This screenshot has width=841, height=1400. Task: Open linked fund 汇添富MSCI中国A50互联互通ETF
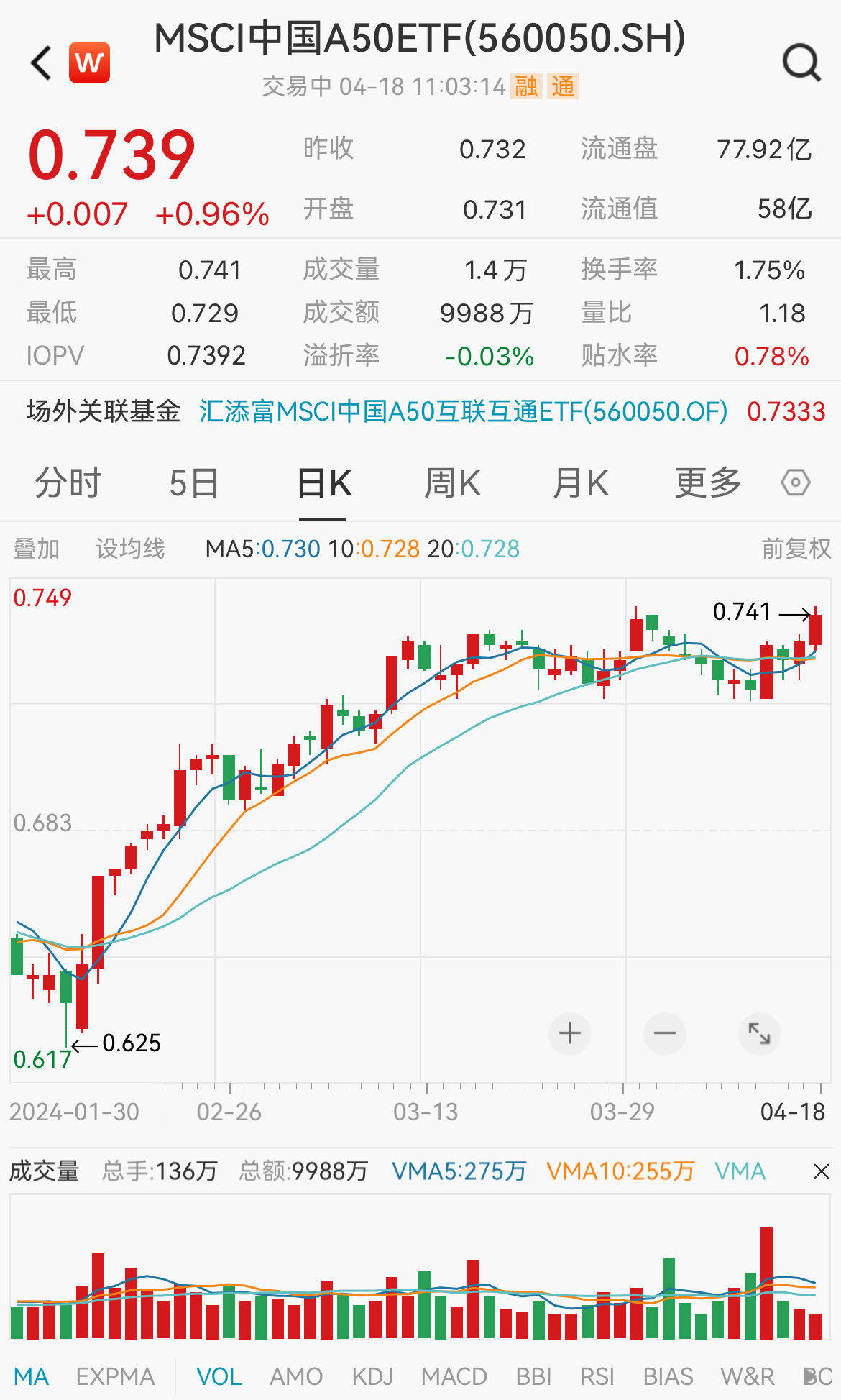pos(464,411)
